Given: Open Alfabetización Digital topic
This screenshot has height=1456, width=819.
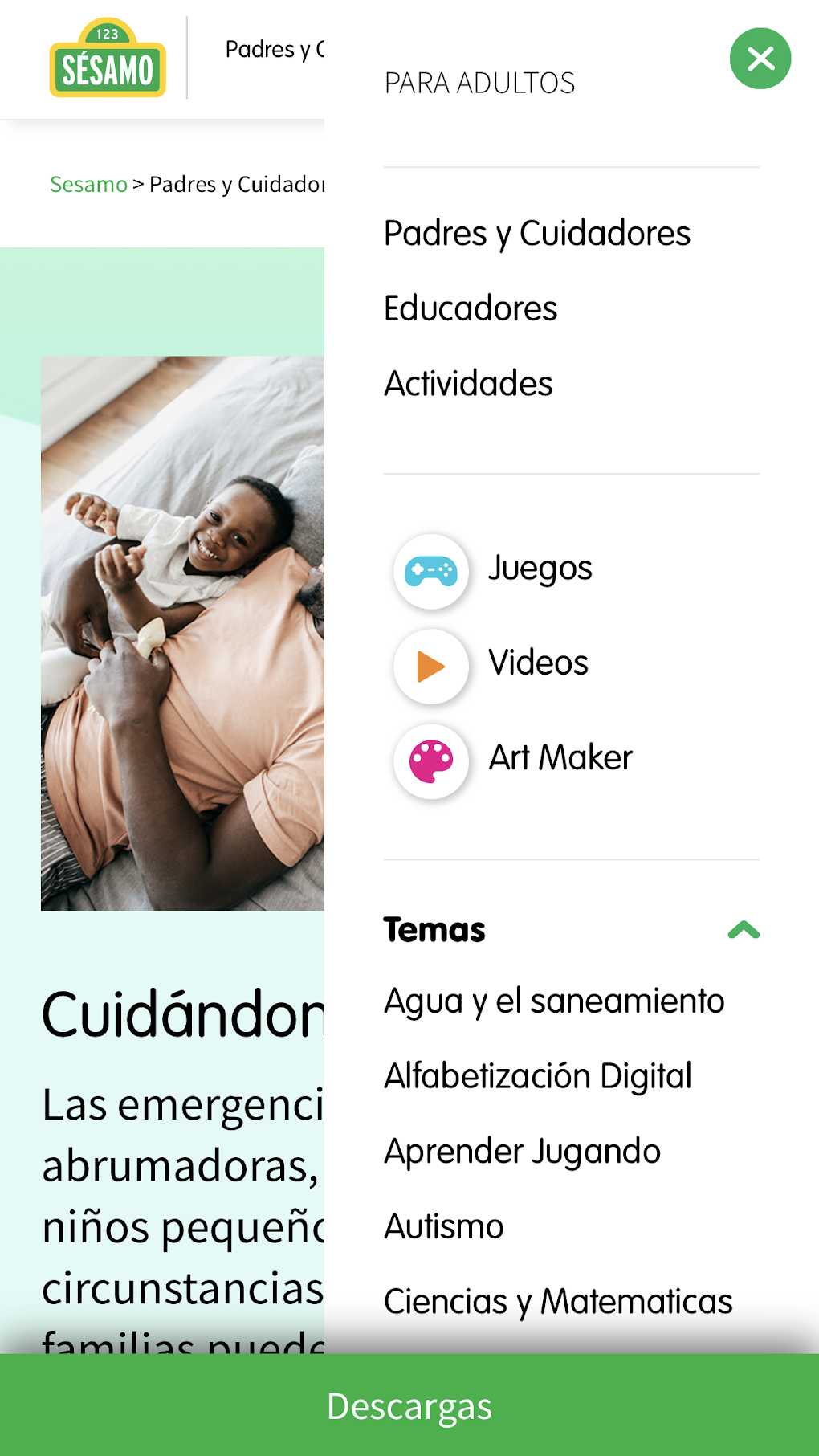Looking at the screenshot, I should click(537, 1076).
